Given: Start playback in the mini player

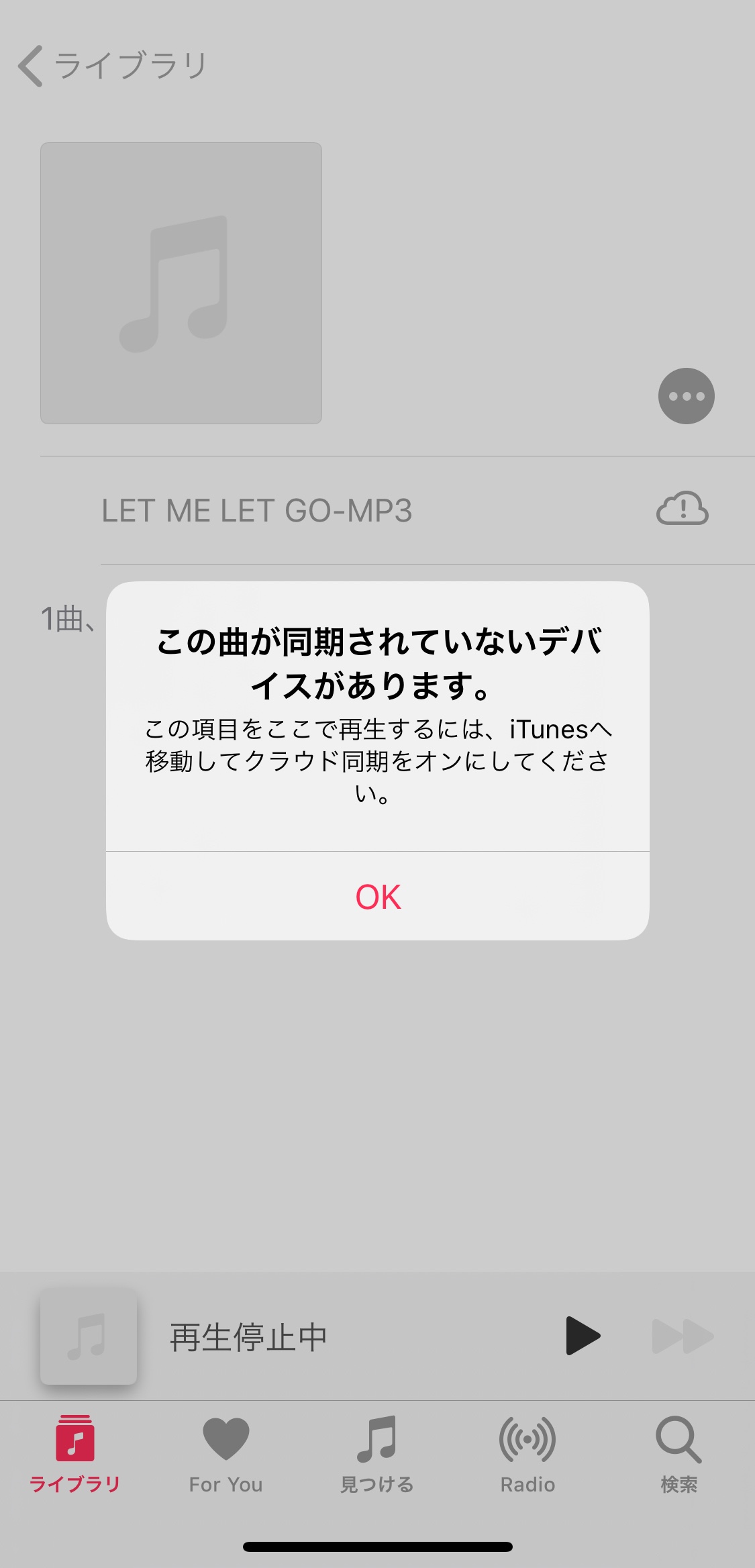Looking at the screenshot, I should pos(583,1336).
